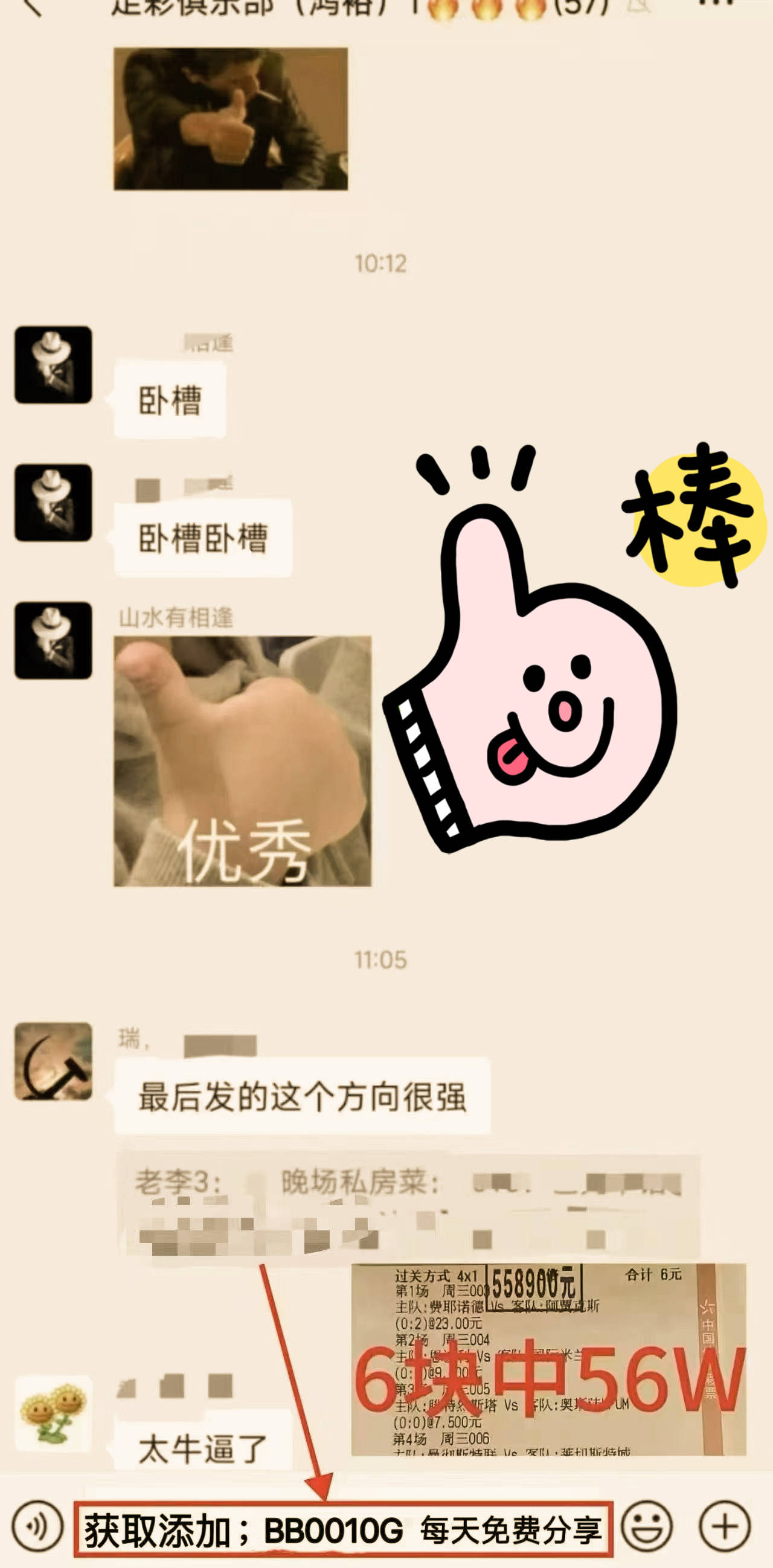Select the 卧槽卧槽 message bubble
The image size is (773, 1568).
(204, 538)
